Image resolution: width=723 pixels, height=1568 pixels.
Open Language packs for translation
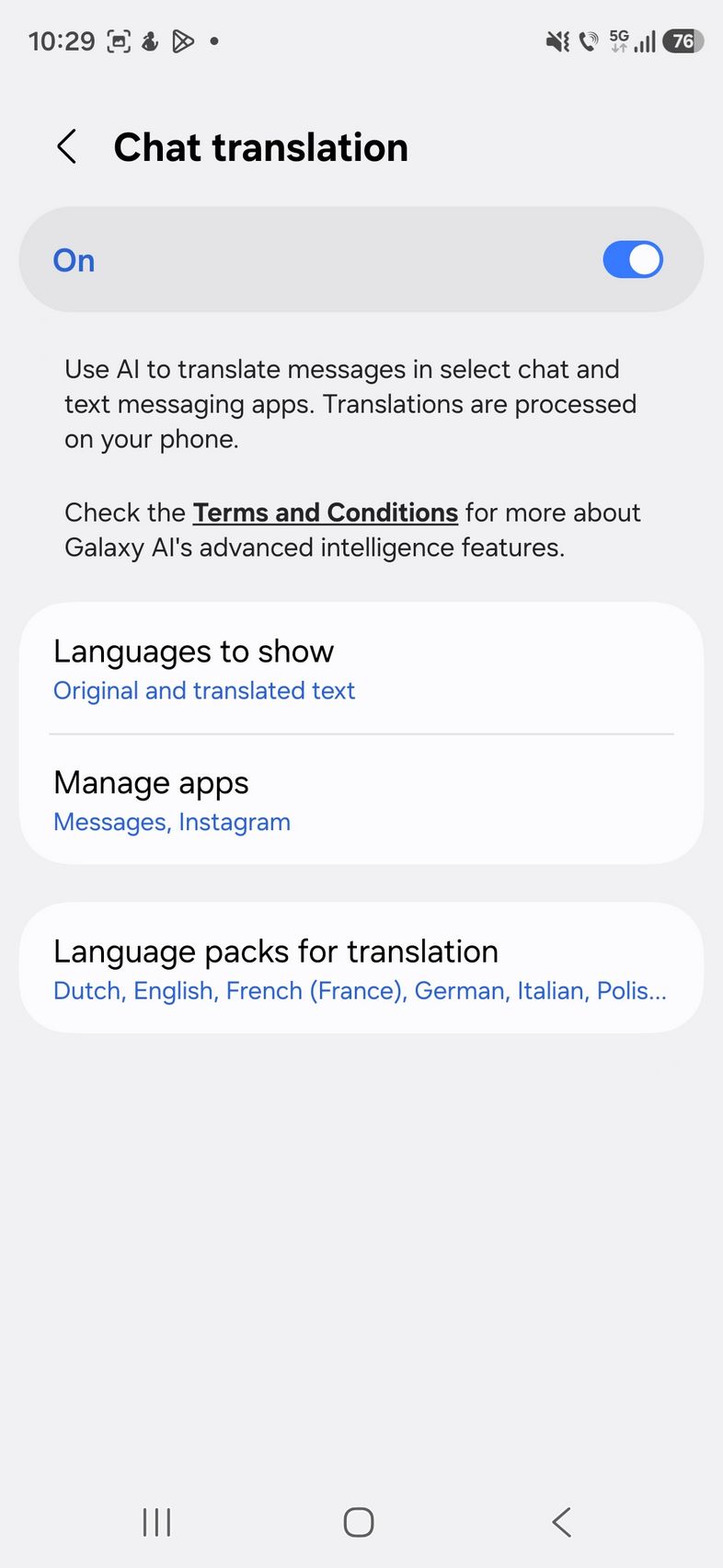pyautogui.click(x=361, y=968)
